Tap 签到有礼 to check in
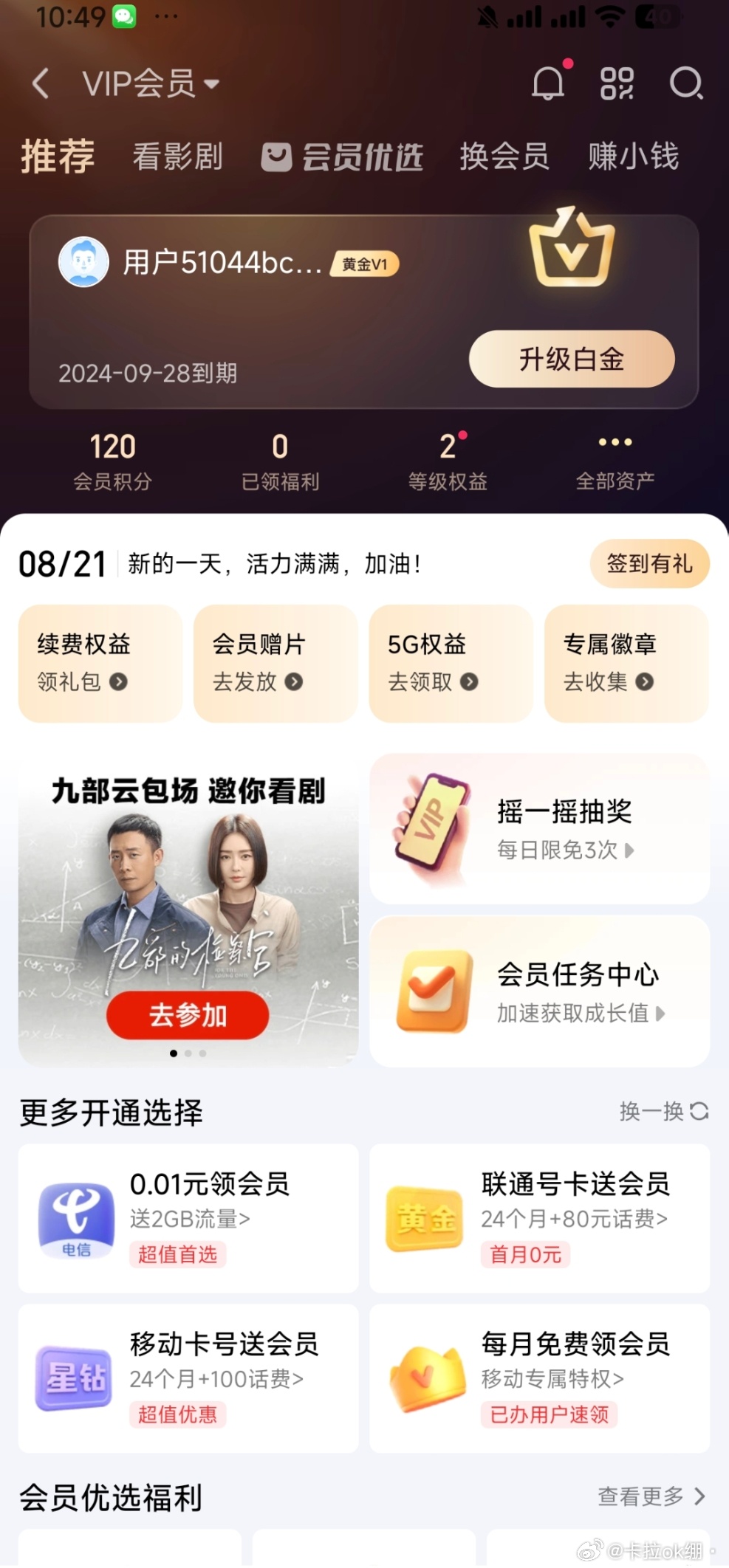The width and height of the screenshot is (729, 1568). (x=649, y=564)
